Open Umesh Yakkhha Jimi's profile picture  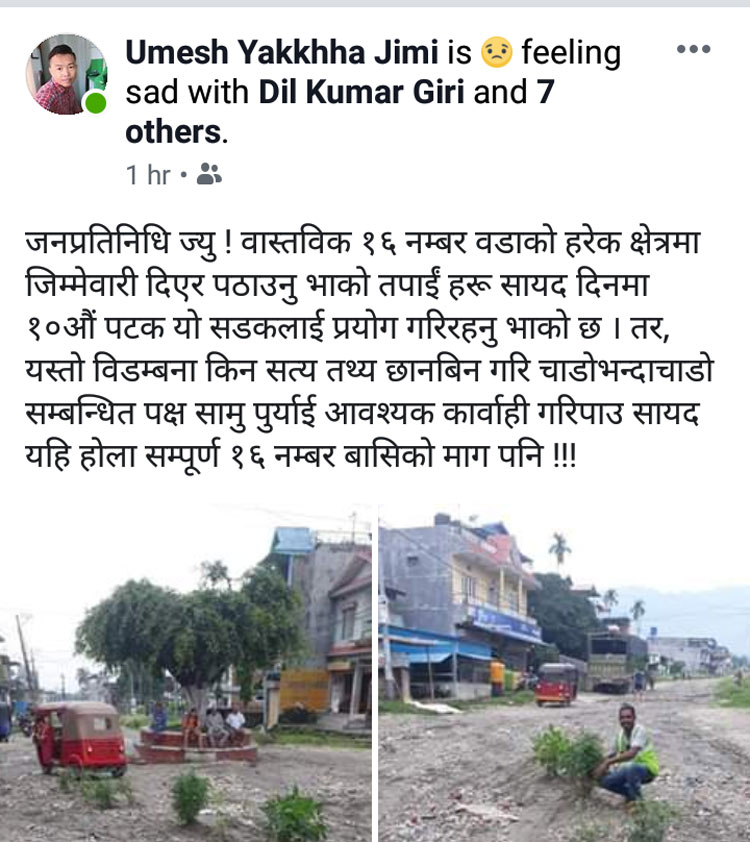pyautogui.click(x=66, y=75)
